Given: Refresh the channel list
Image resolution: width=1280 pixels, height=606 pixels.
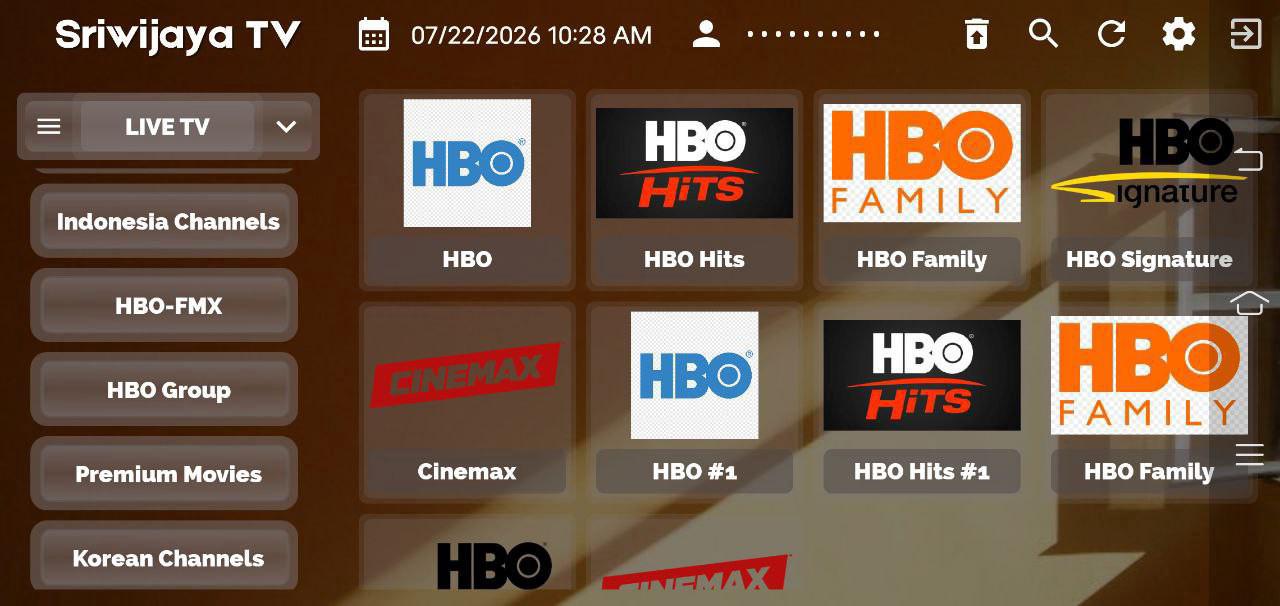Looking at the screenshot, I should click(1111, 34).
